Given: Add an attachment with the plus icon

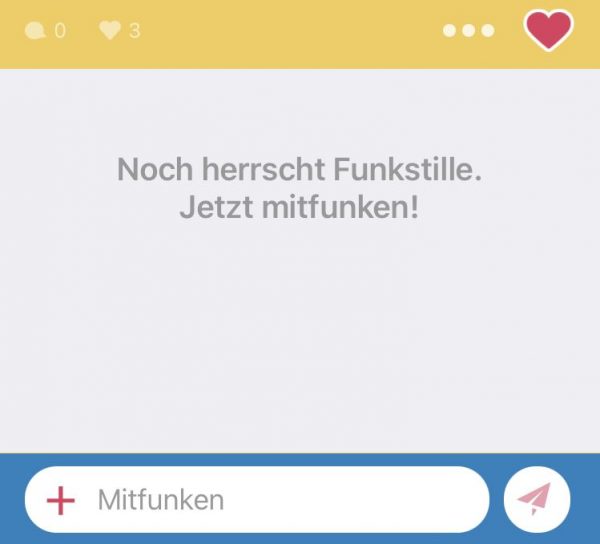Looking at the screenshot, I should pos(61,499).
